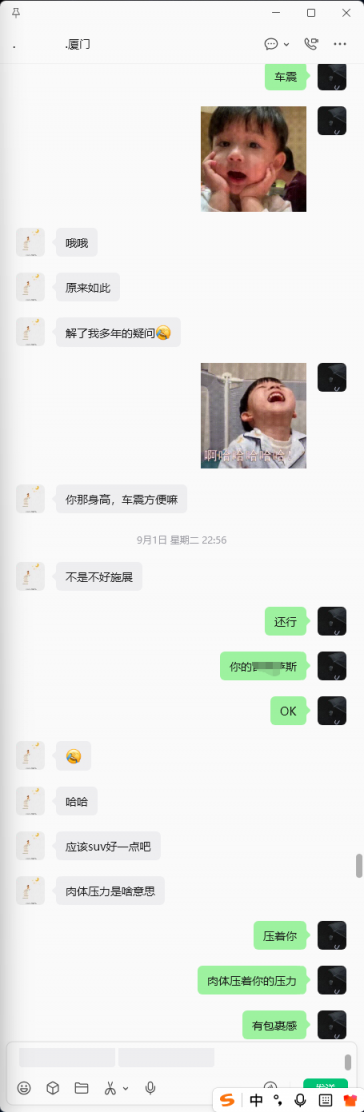Take a screenshot with scissors tool

(x=111, y=1087)
